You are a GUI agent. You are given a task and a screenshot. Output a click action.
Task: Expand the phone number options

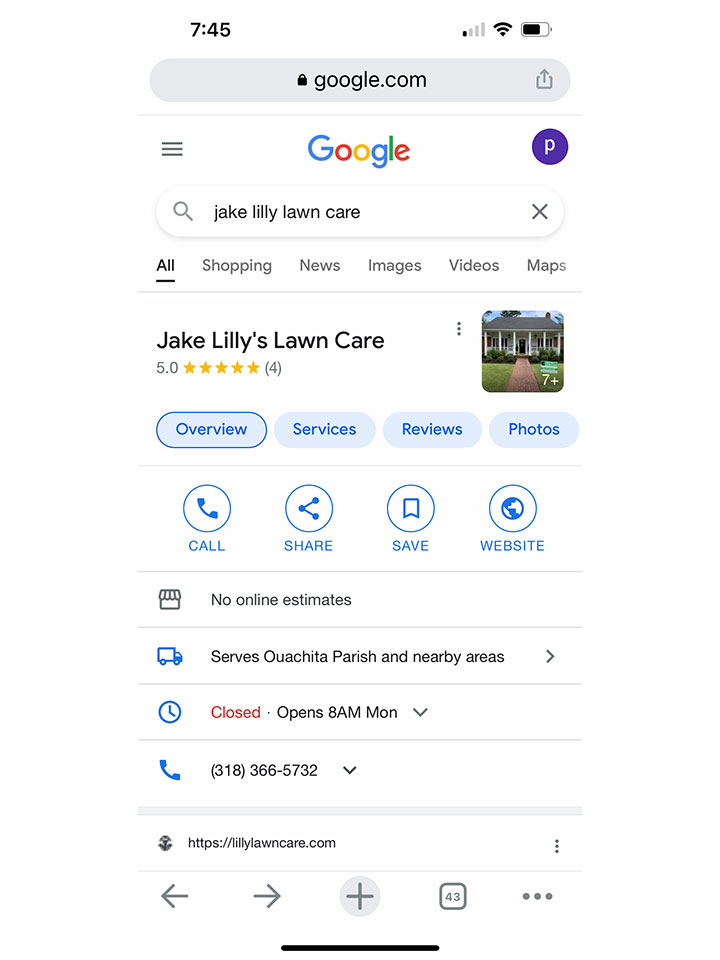coord(349,771)
